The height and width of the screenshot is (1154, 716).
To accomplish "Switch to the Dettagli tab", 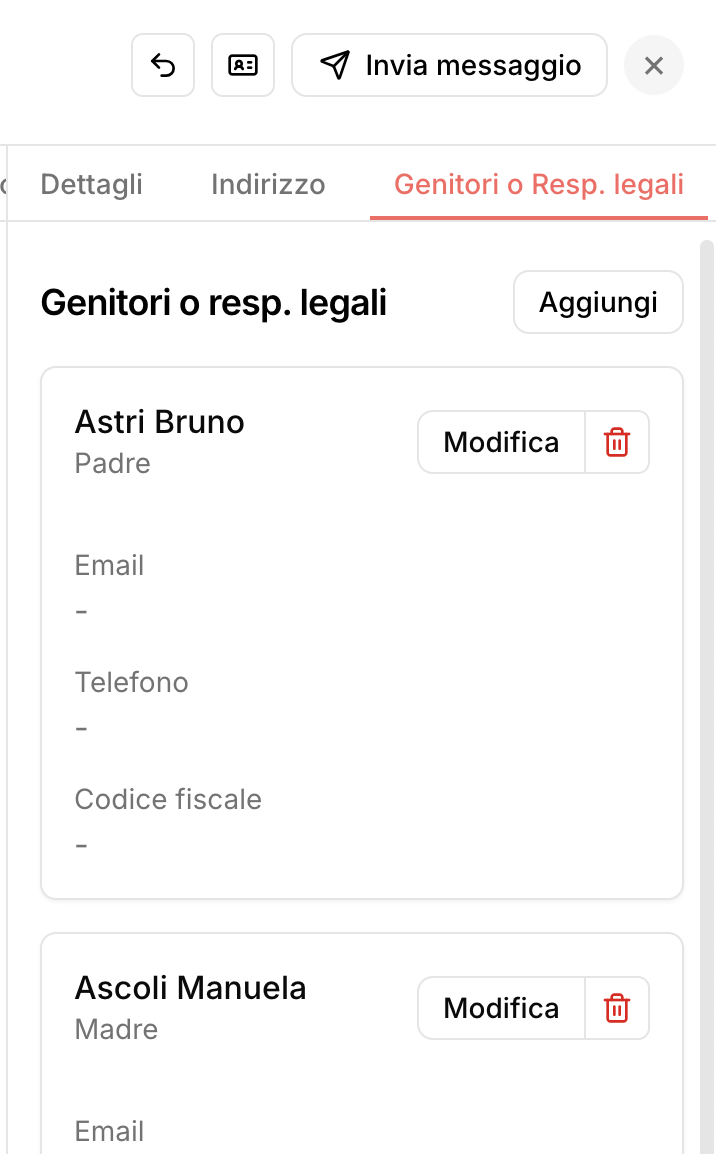I will [x=92, y=185].
